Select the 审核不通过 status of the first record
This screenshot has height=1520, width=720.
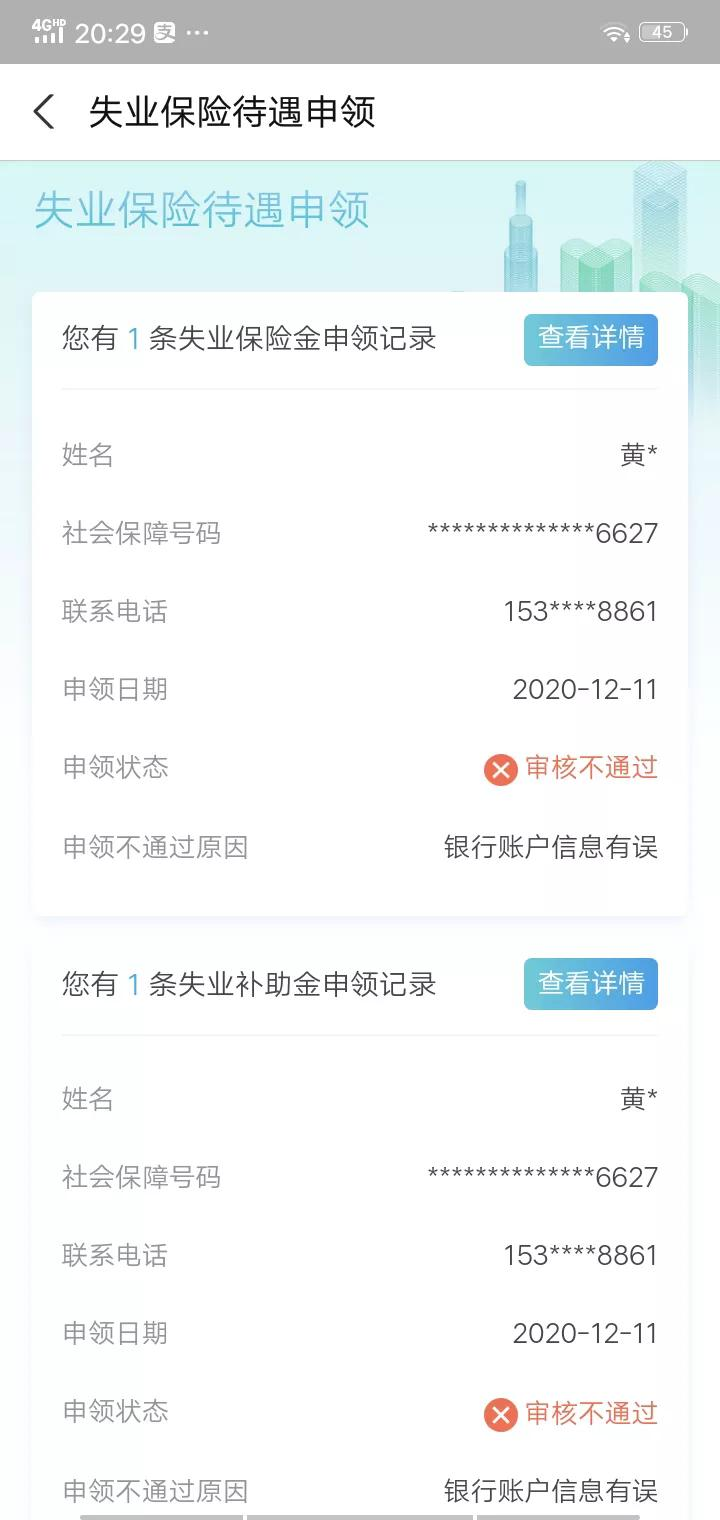coord(590,768)
